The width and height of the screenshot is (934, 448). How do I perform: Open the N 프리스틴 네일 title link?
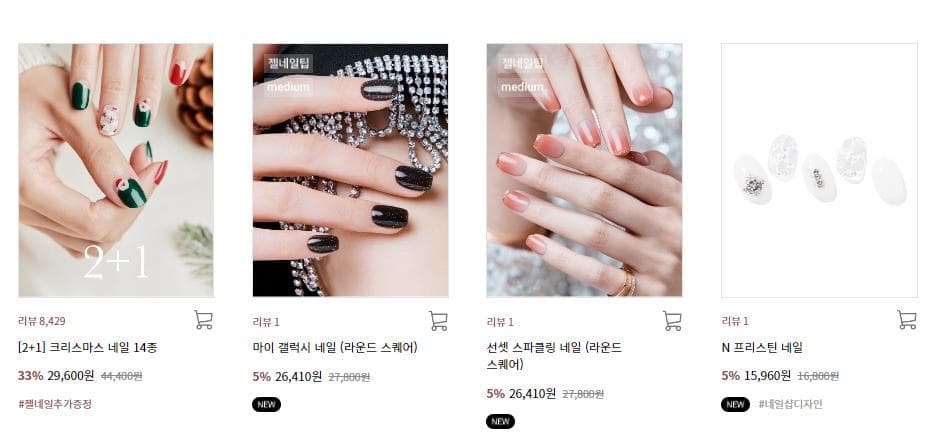762,348
